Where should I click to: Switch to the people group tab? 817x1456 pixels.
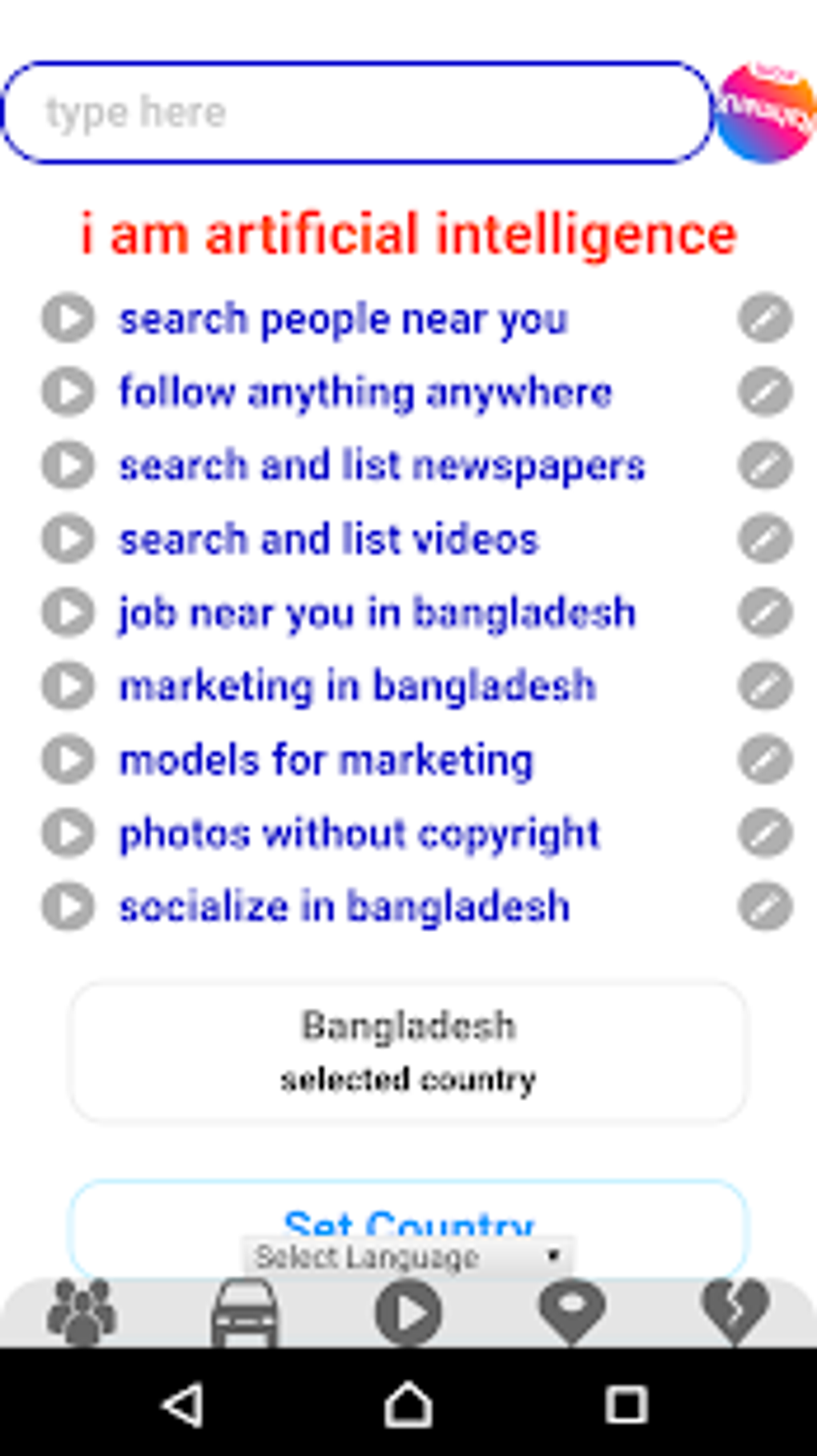point(82,1312)
